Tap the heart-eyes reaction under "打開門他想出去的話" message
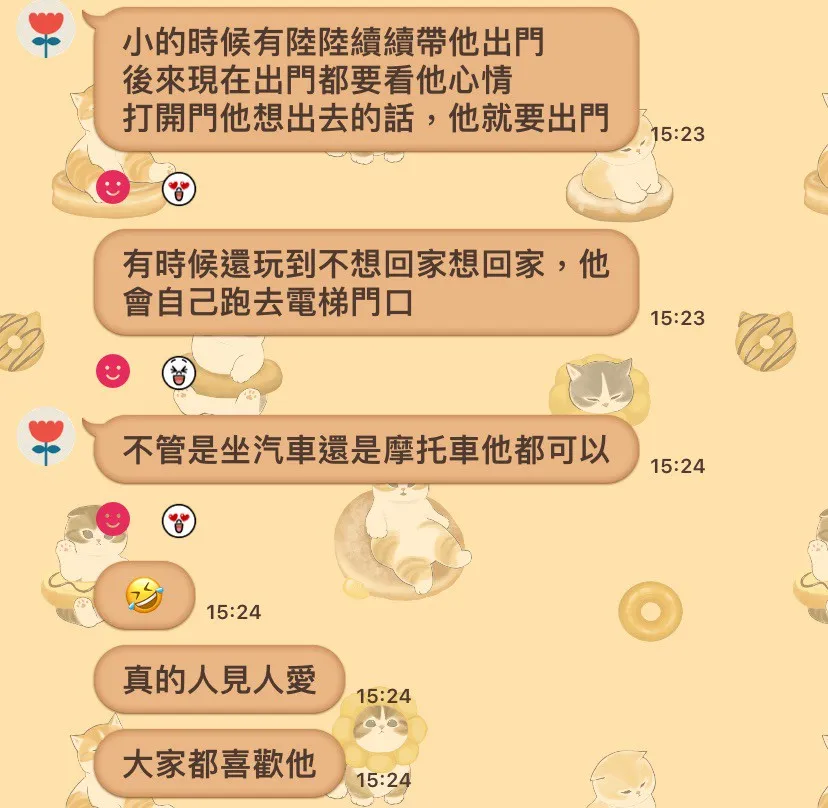Viewport: 828px width, 808px height. tap(179, 187)
